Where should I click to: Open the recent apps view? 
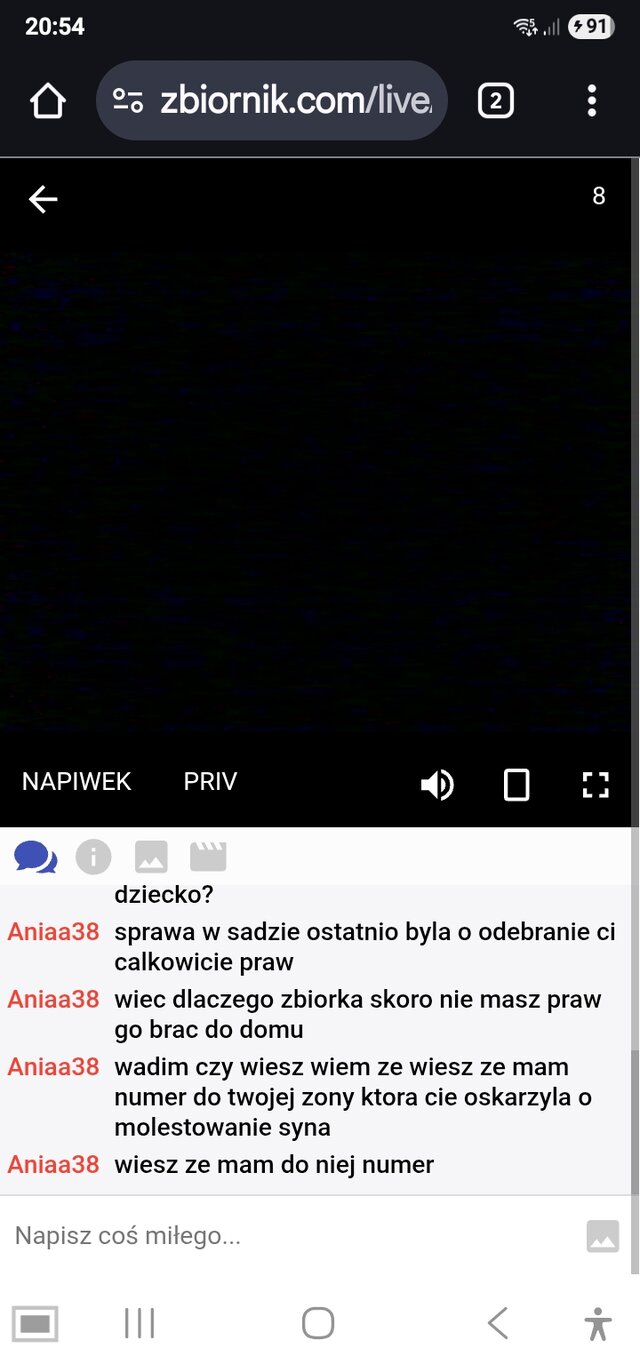pos(139,1323)
